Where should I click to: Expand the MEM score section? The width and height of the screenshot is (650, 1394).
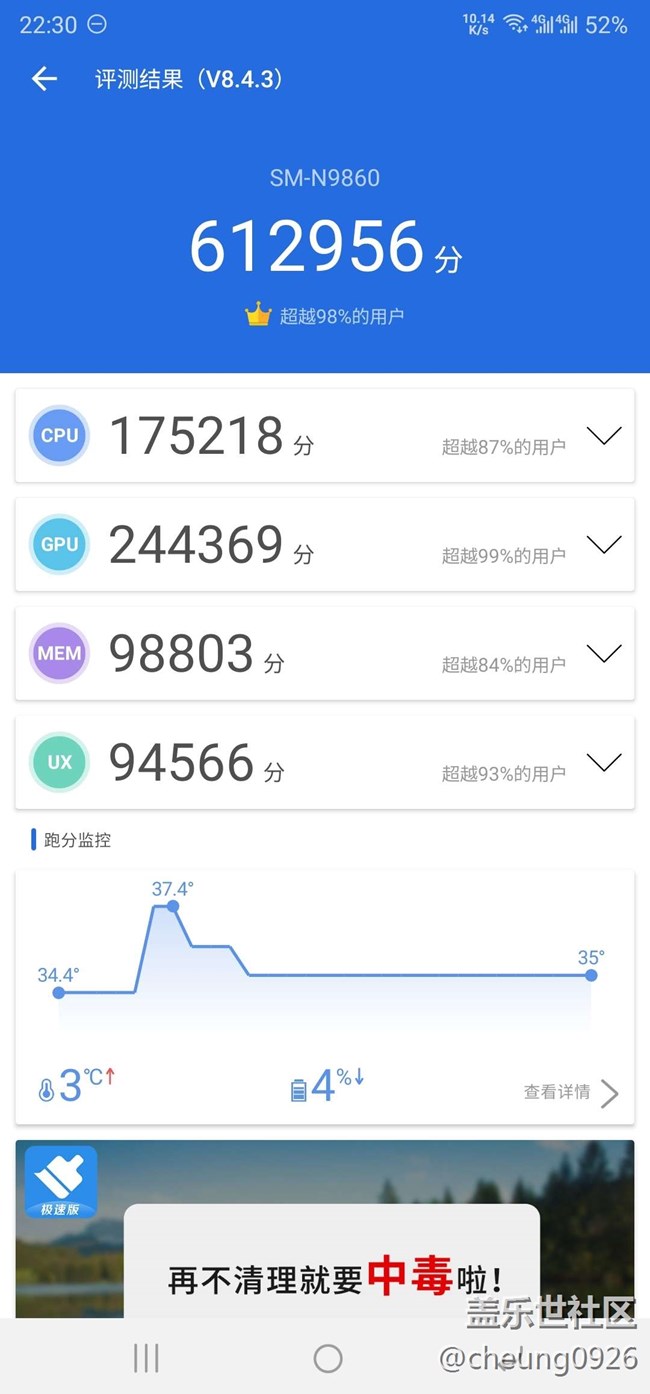pyautogui.click(x=604, y=654)
